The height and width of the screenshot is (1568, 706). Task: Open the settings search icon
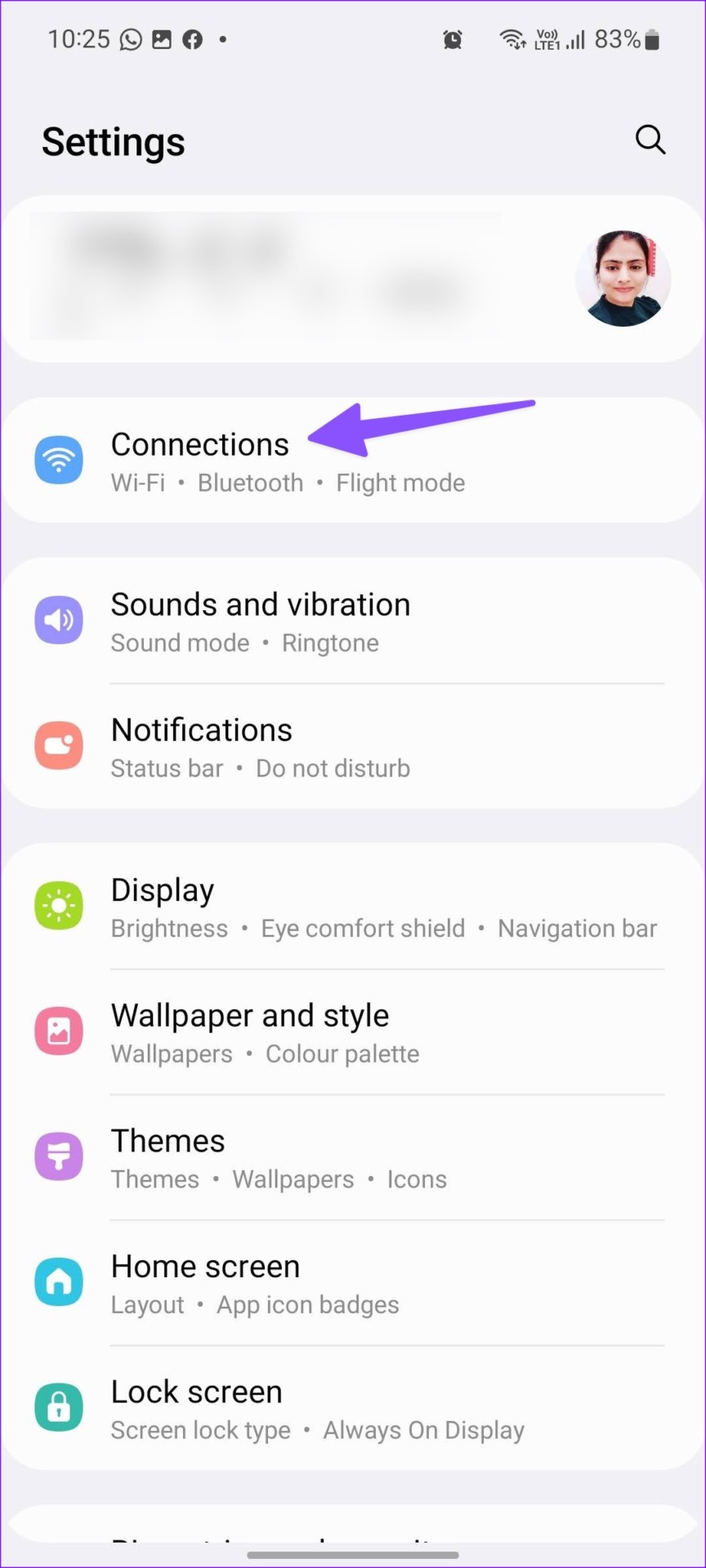(650, 140)
